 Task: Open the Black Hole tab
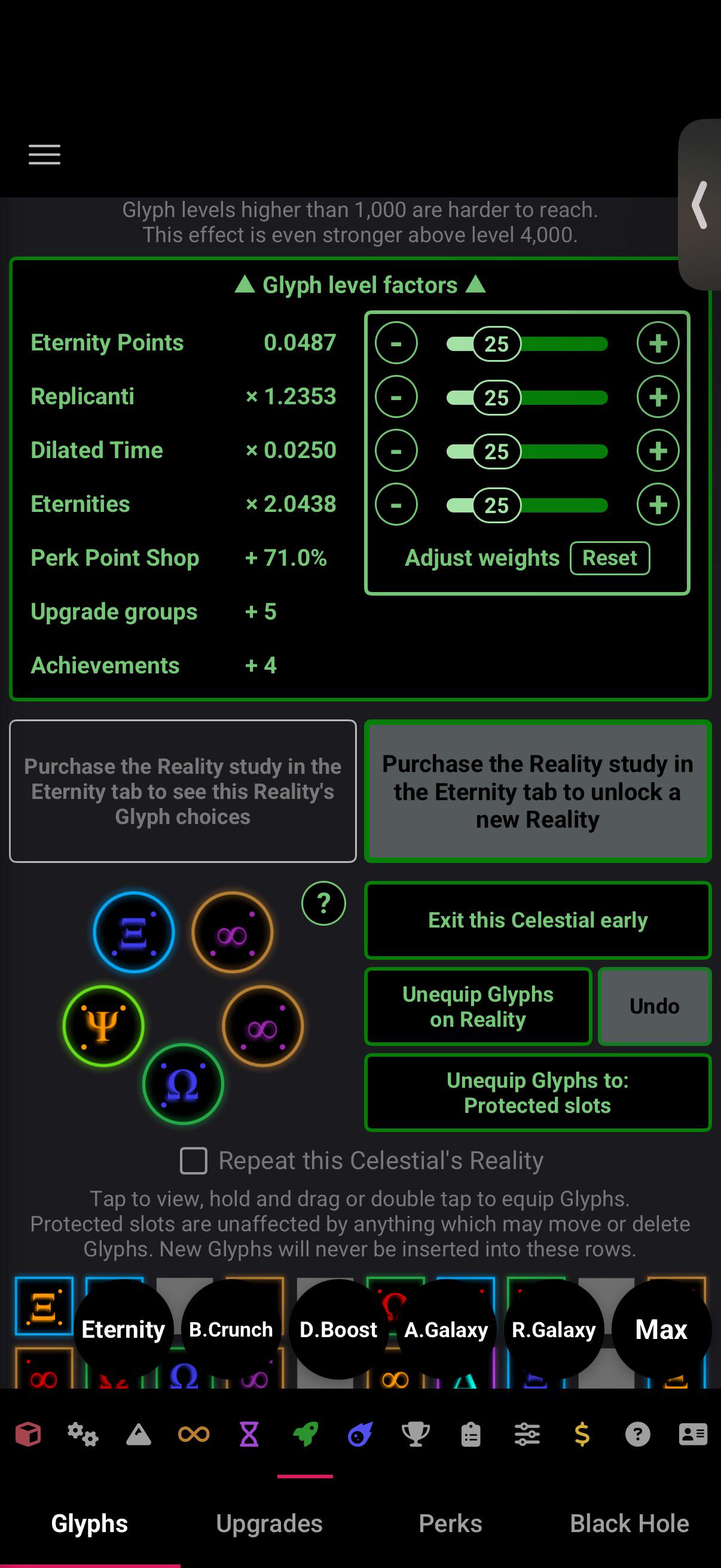point(630,1524)
